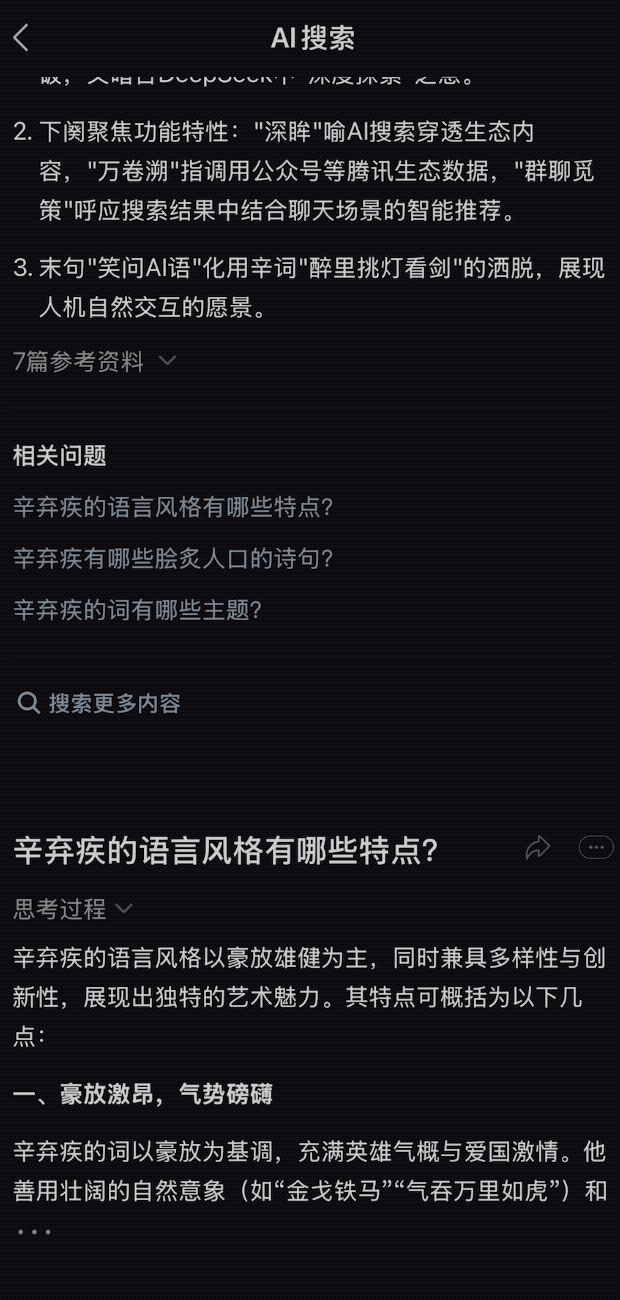The width and height of the screenshot is (620, 1300).
Task: Go back from AI搜索 page
Action: (22, 39)
